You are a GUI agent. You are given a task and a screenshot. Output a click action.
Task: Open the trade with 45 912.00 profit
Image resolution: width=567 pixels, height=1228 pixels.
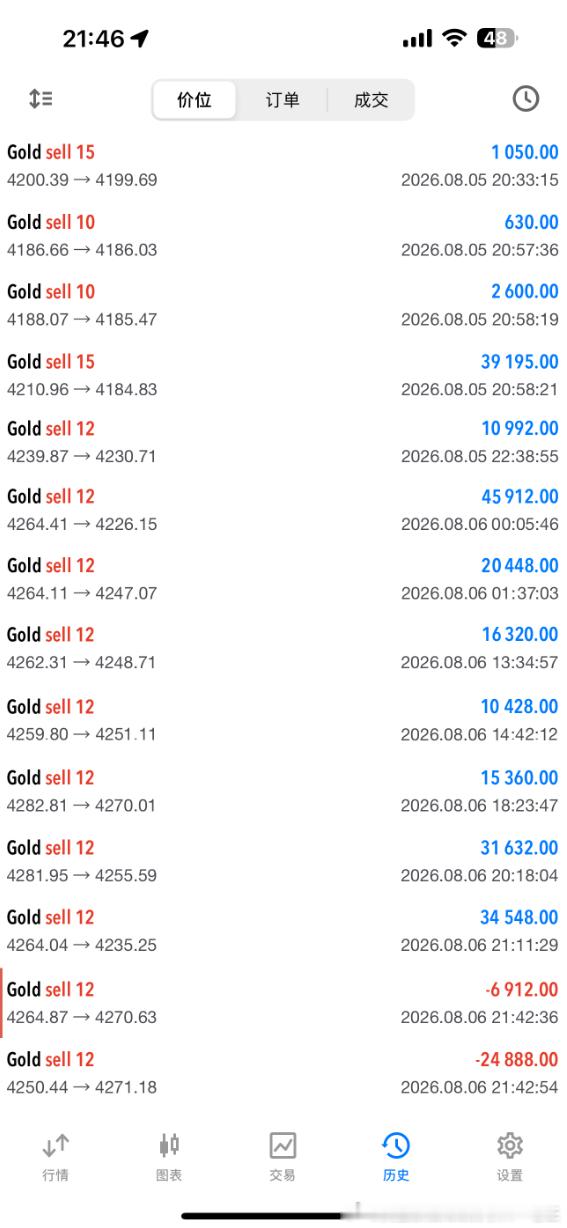283,510
